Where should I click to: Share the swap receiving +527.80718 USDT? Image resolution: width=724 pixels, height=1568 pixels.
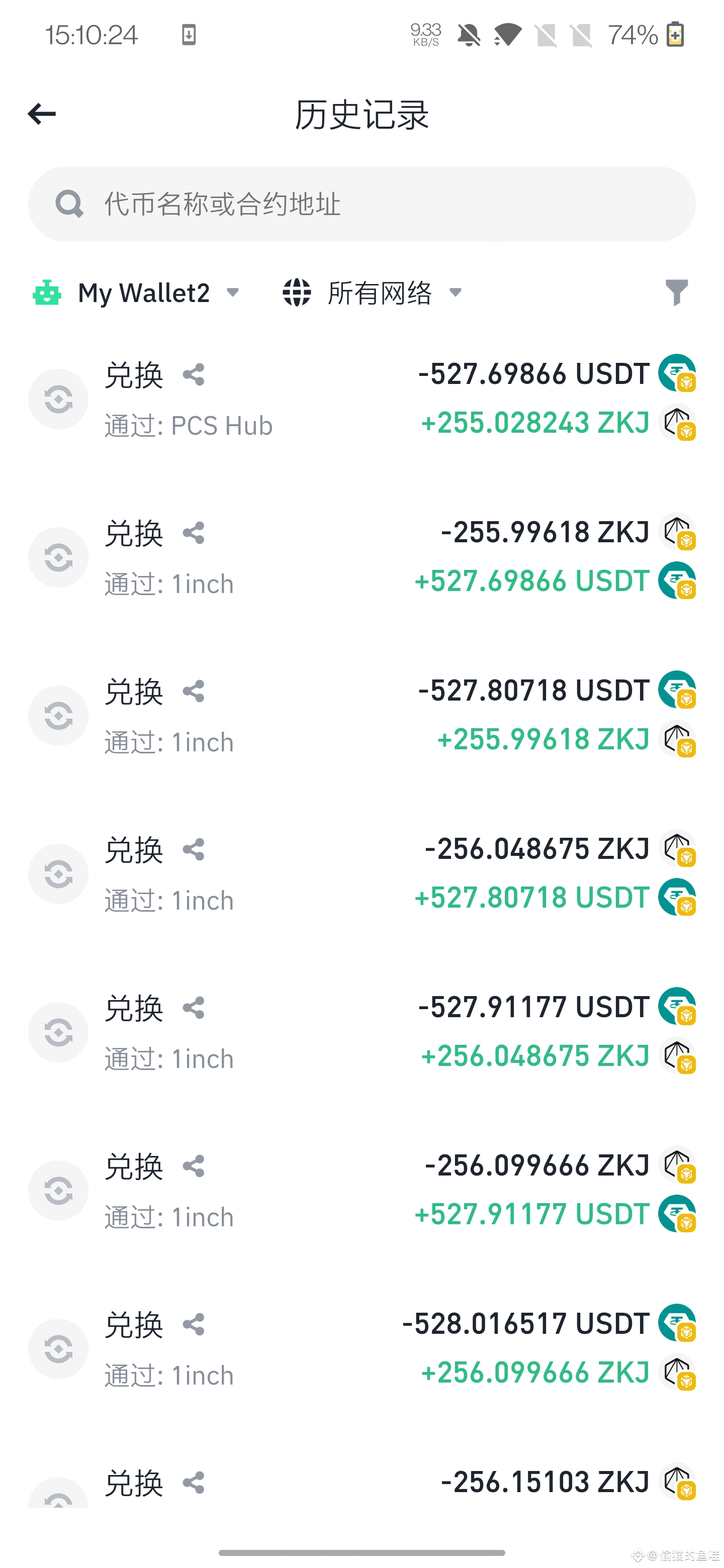tap(194, 849)
